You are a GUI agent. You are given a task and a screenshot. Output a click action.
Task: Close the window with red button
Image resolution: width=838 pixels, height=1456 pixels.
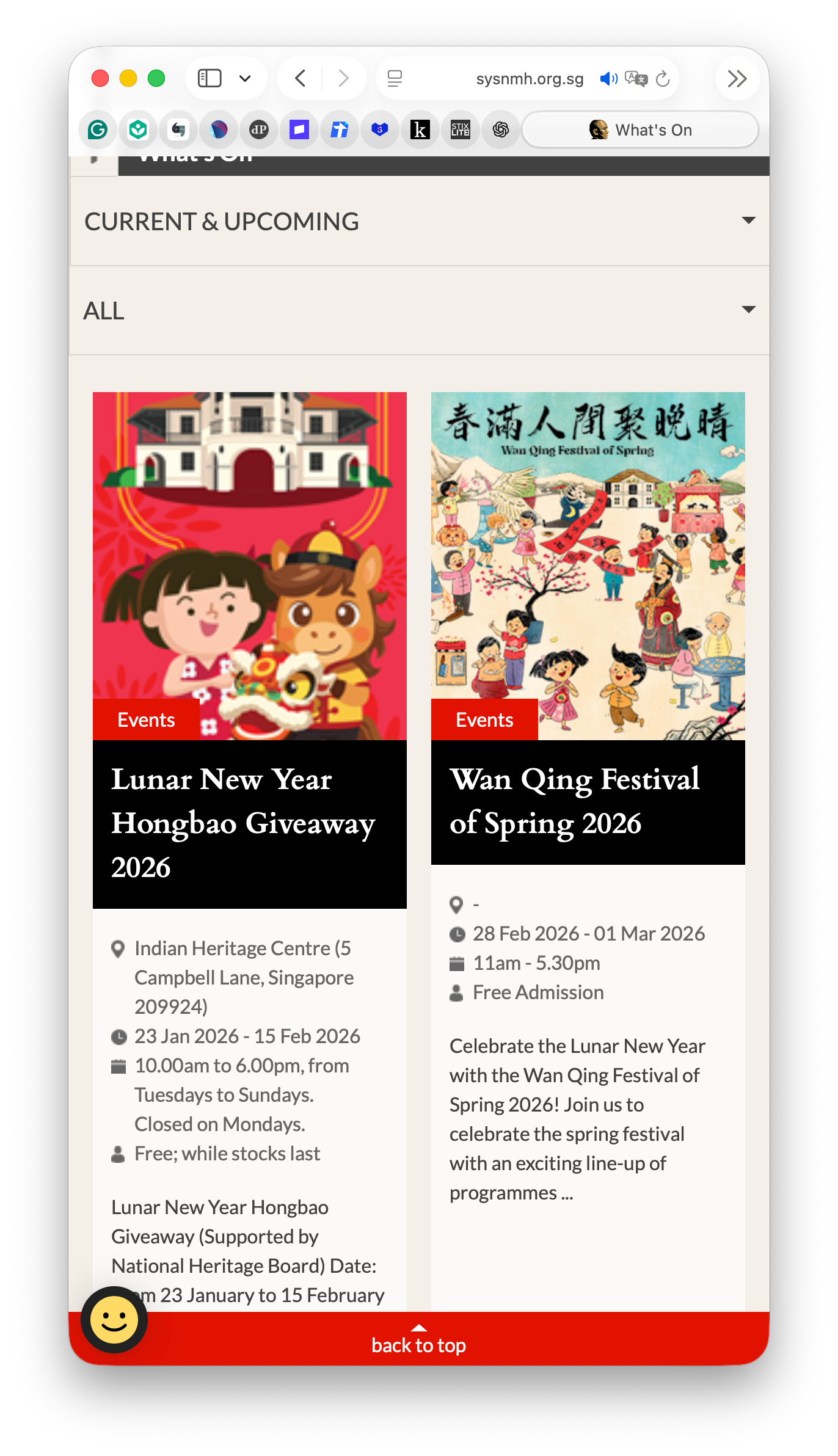pos(100,78)
